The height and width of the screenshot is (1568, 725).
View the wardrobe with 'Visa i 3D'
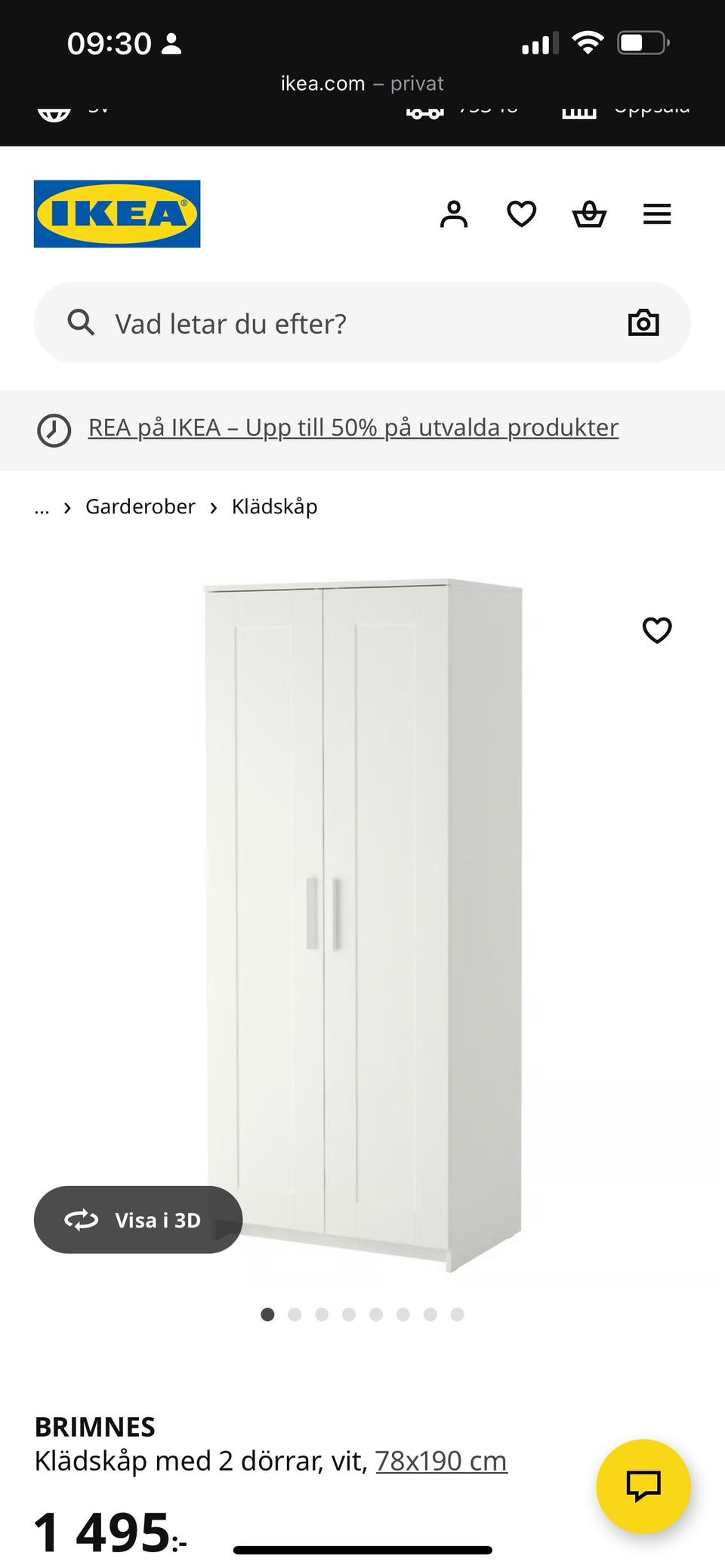click(138, 1220)
